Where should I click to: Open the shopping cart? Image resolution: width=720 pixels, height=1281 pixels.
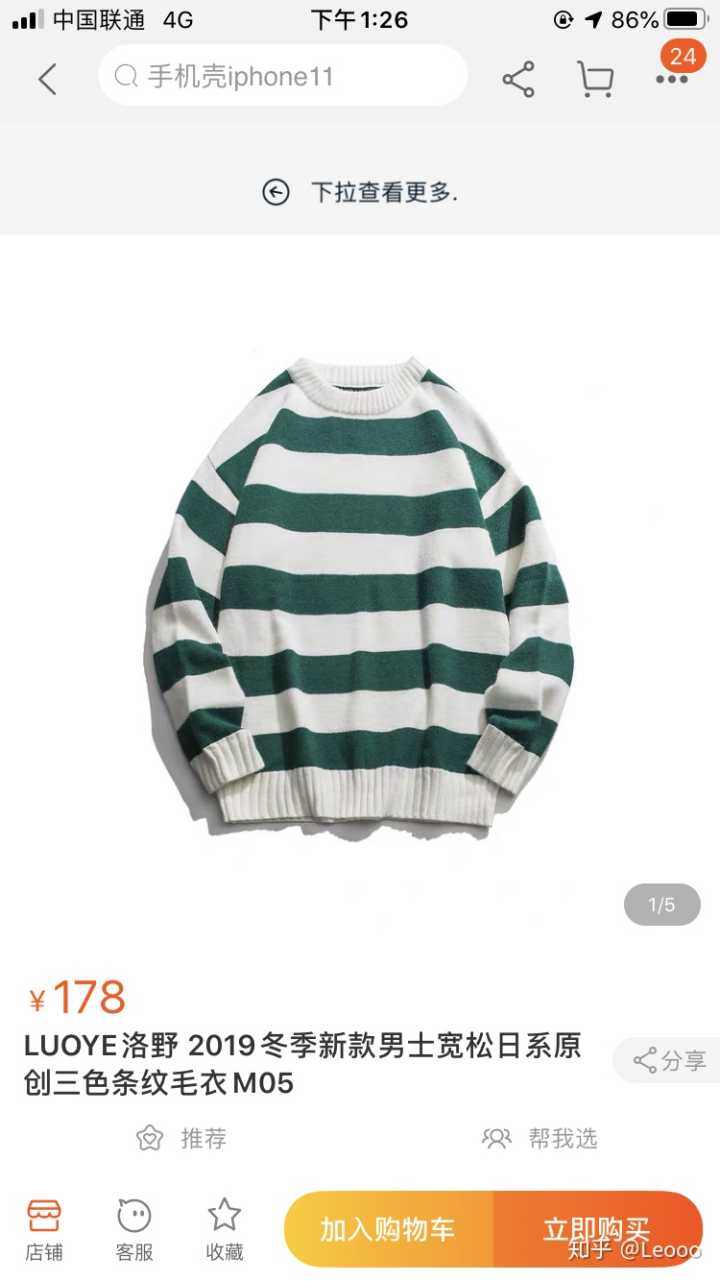pos(595,79)
